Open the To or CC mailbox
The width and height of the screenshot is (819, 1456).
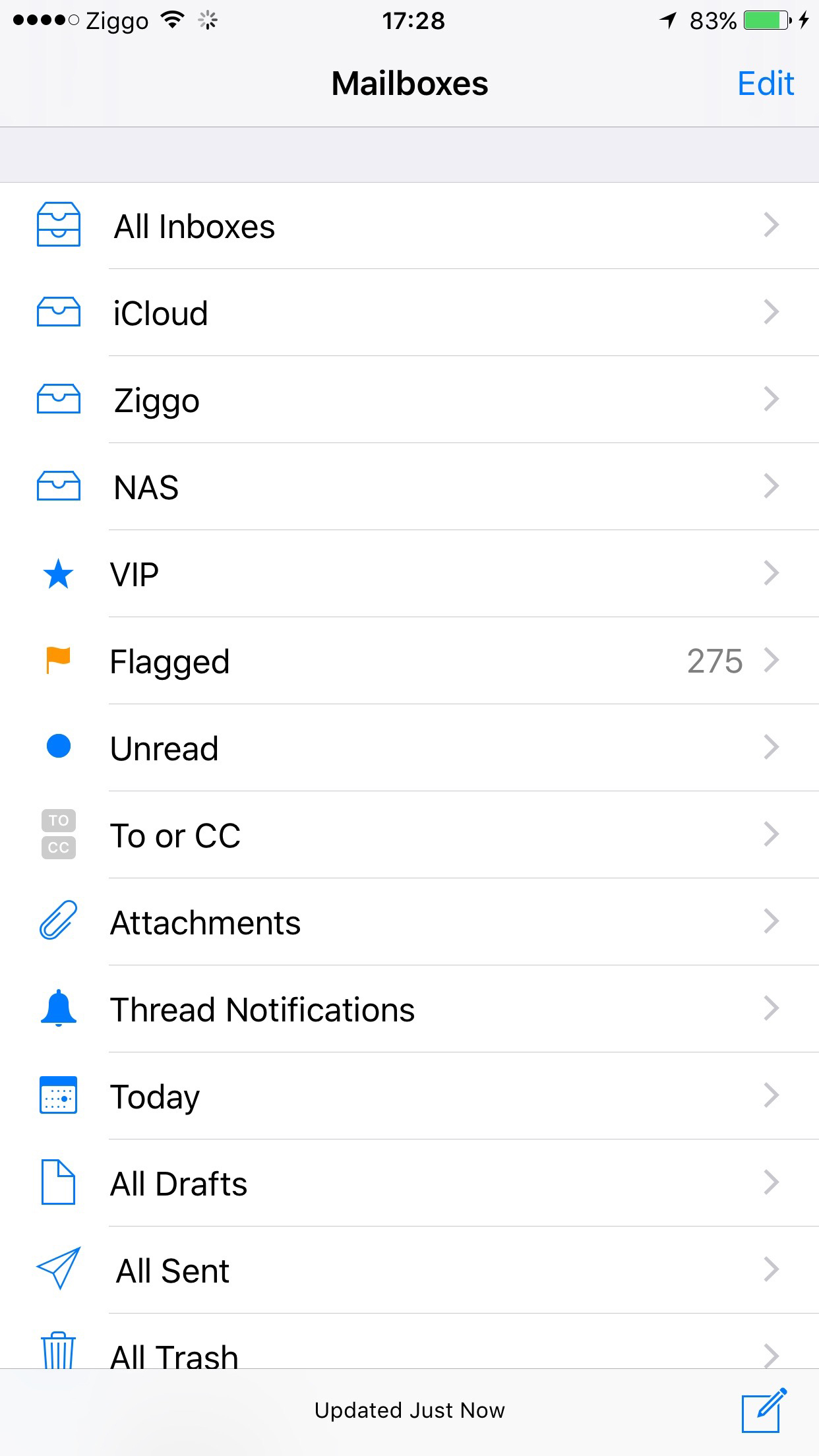tap(409, 835)
